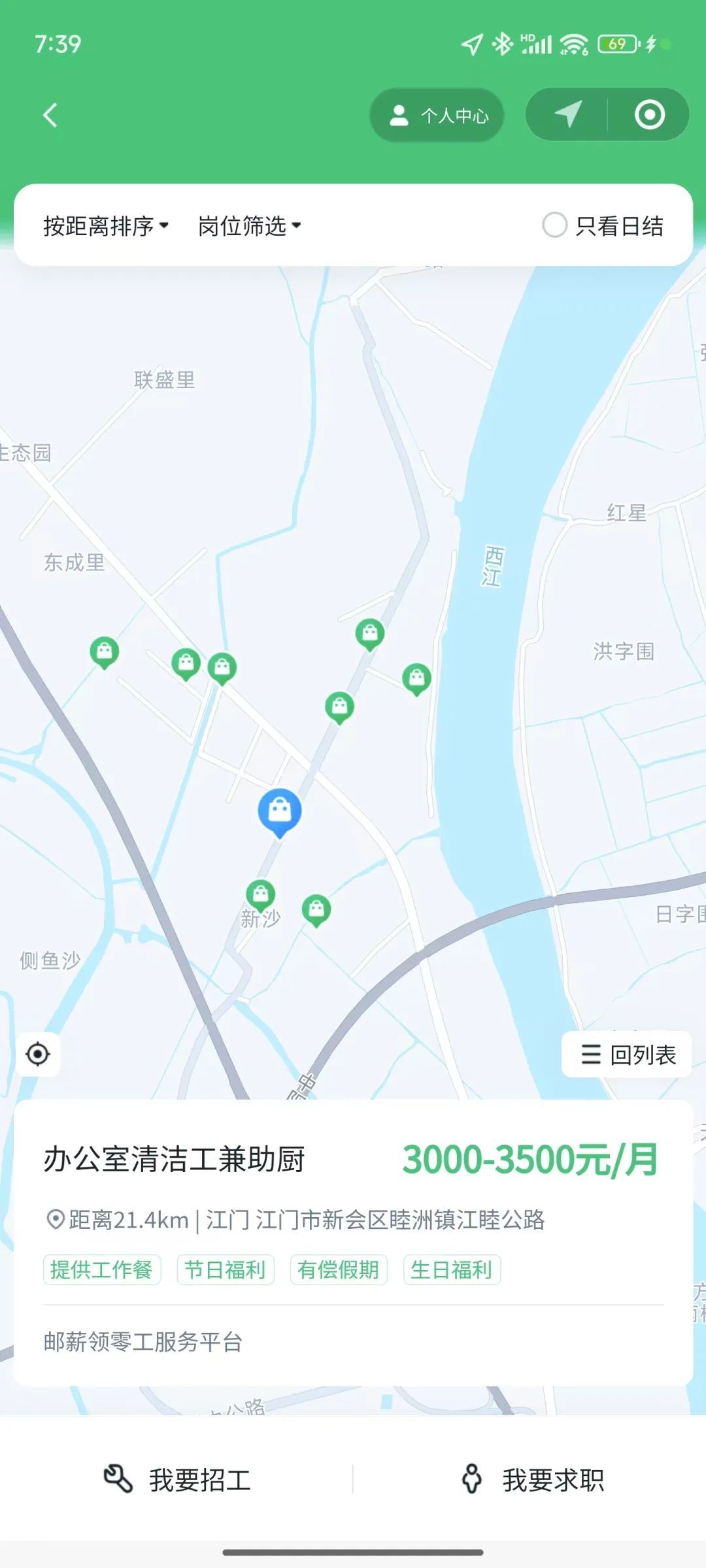Expand the 按距离排序 sort dropdown

point(106,226)
